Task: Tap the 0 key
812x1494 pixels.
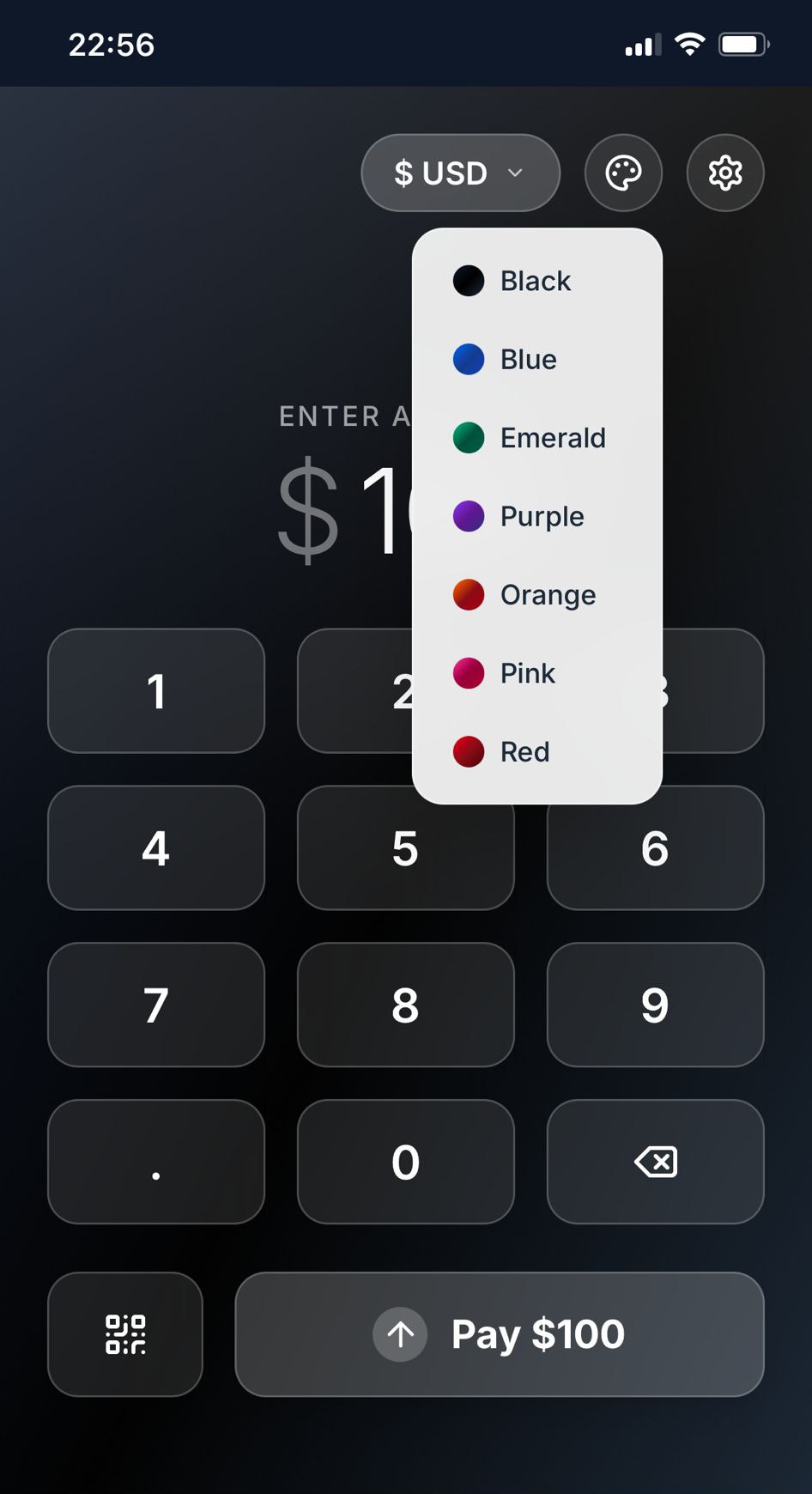Action: 405,1162
